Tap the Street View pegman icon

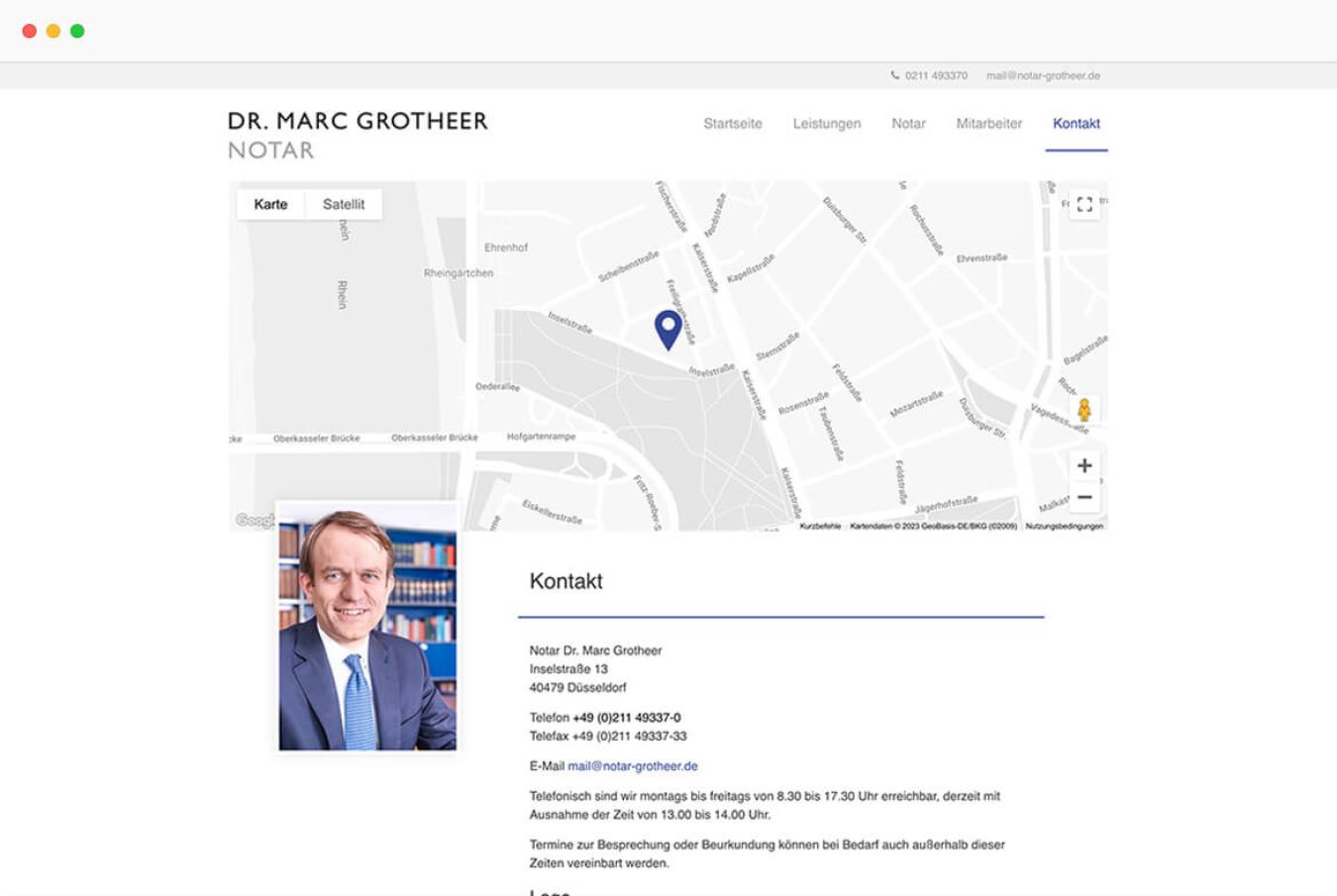pyautogui.click(x=1084, y=409)
